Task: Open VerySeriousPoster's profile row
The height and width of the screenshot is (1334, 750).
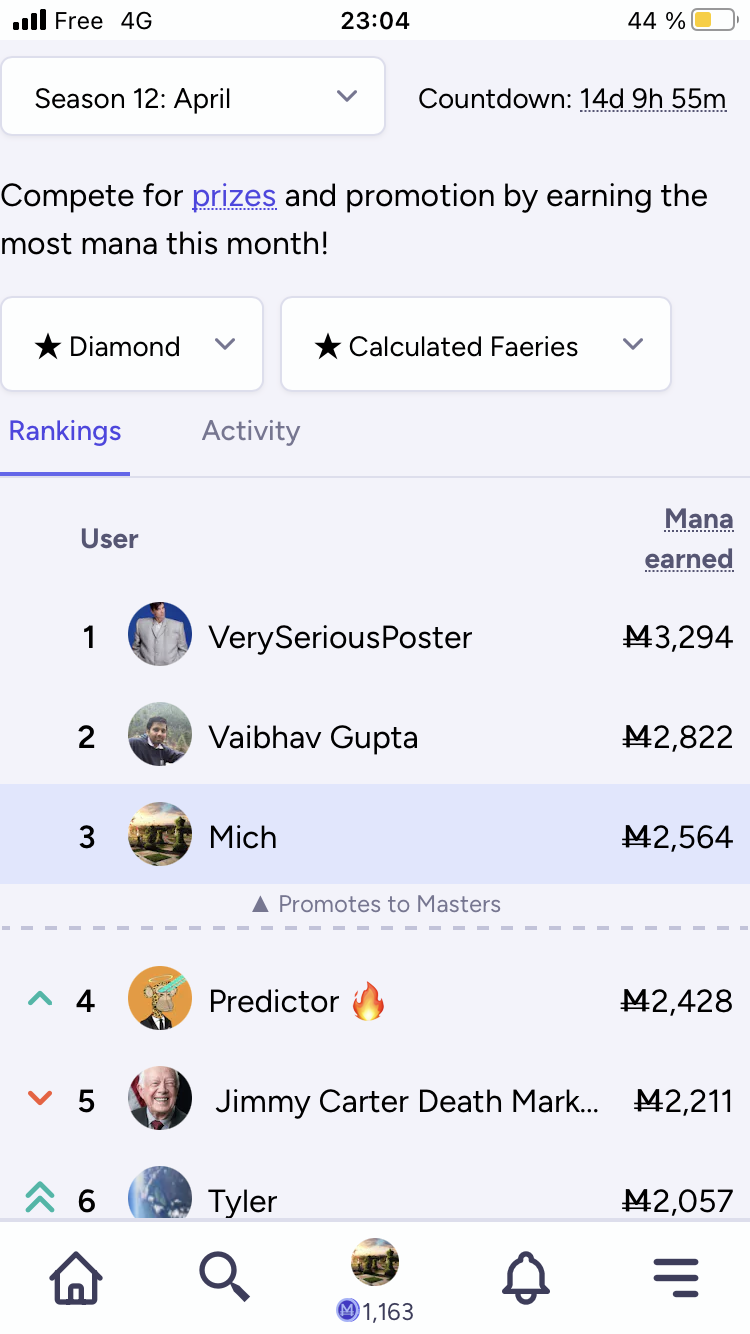Action: click(375, 637)
